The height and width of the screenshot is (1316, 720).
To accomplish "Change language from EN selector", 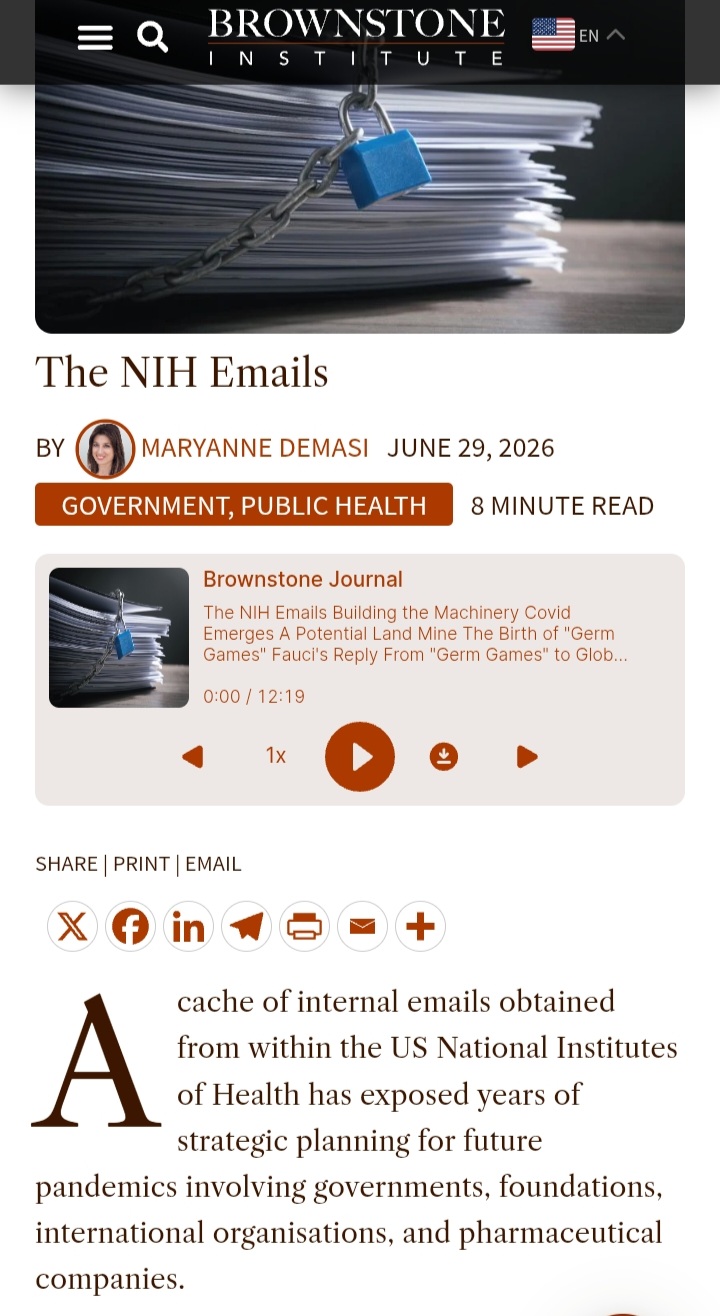I will 579,35.
